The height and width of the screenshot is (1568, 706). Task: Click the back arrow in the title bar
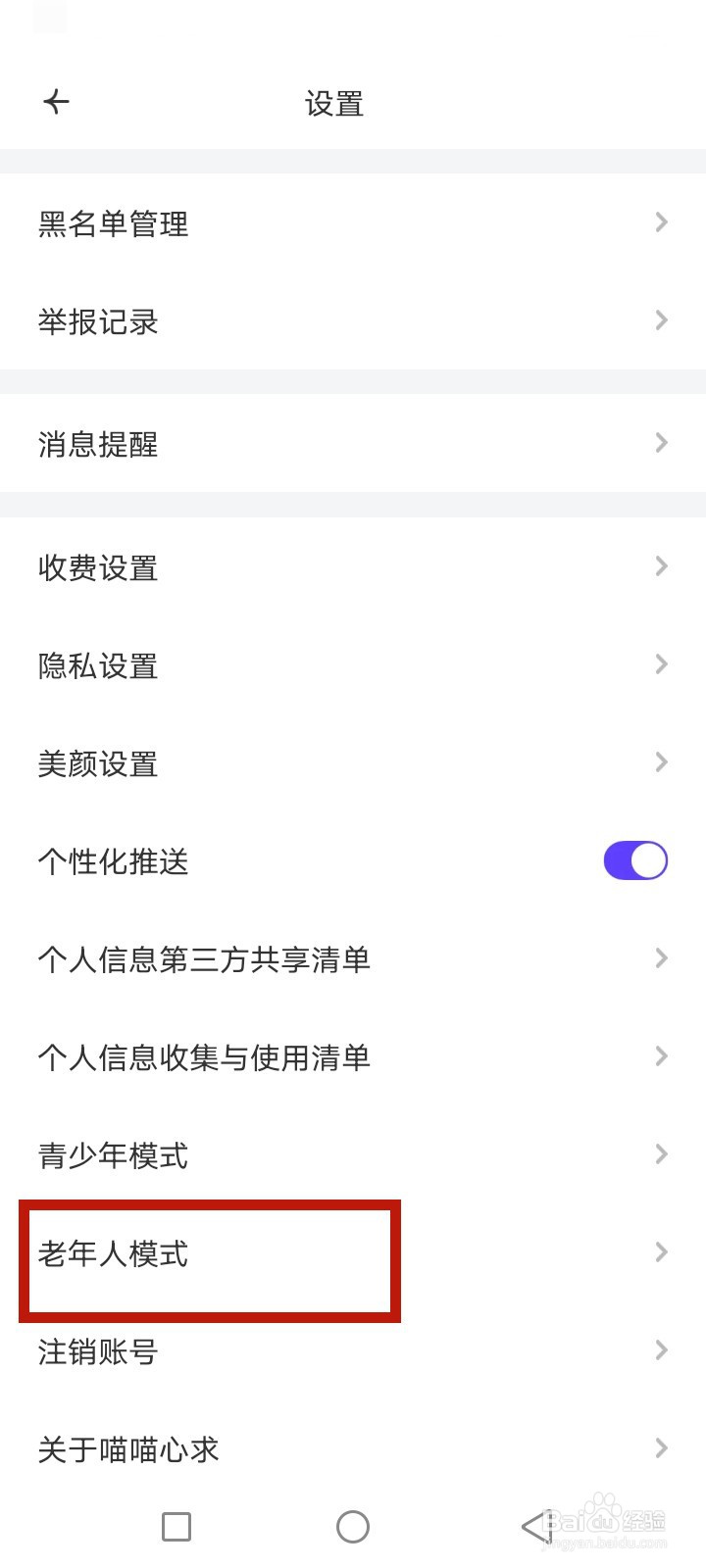(56, 102)
